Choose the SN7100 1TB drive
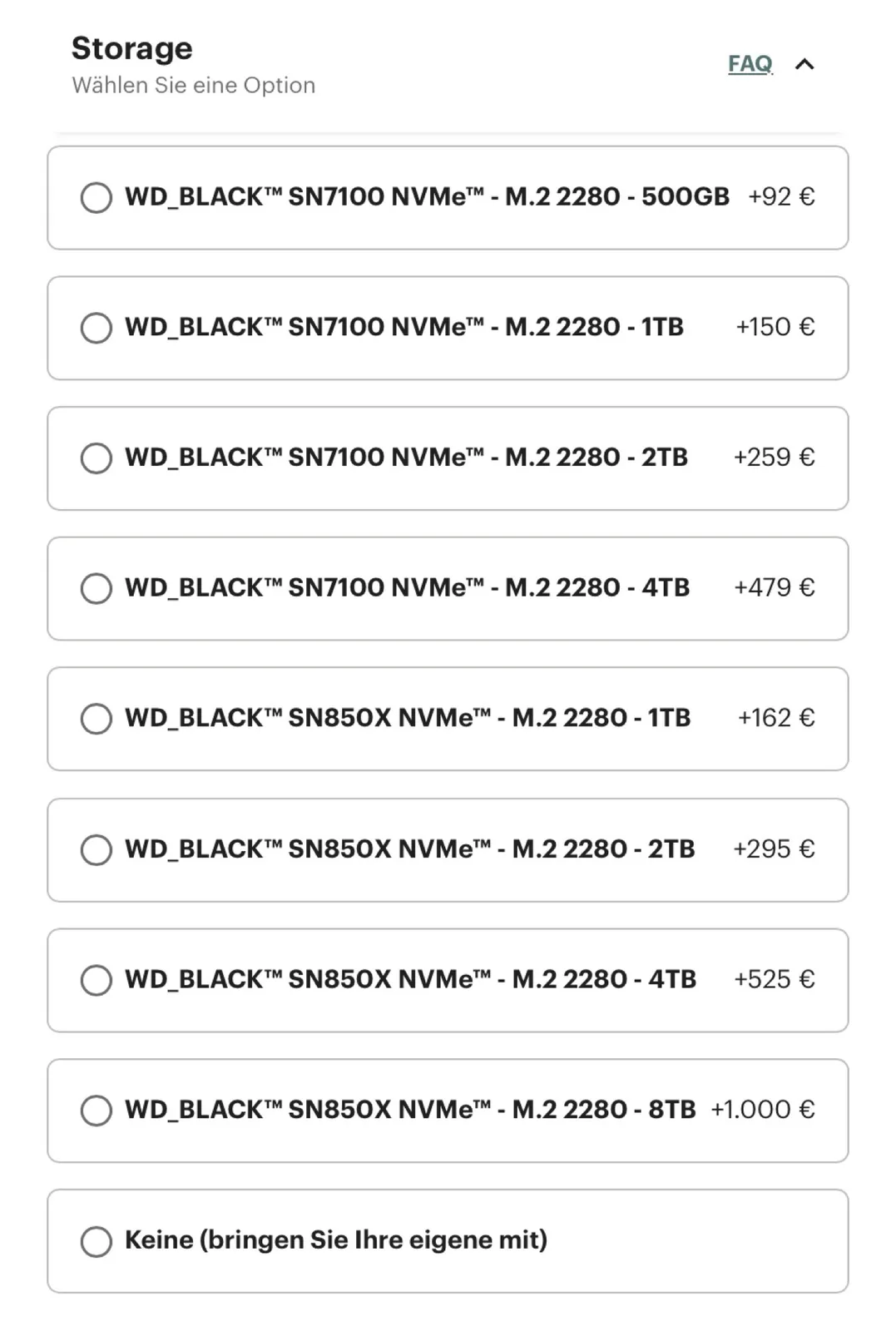This screenshot has width=896, height=1331. (97, 328)
